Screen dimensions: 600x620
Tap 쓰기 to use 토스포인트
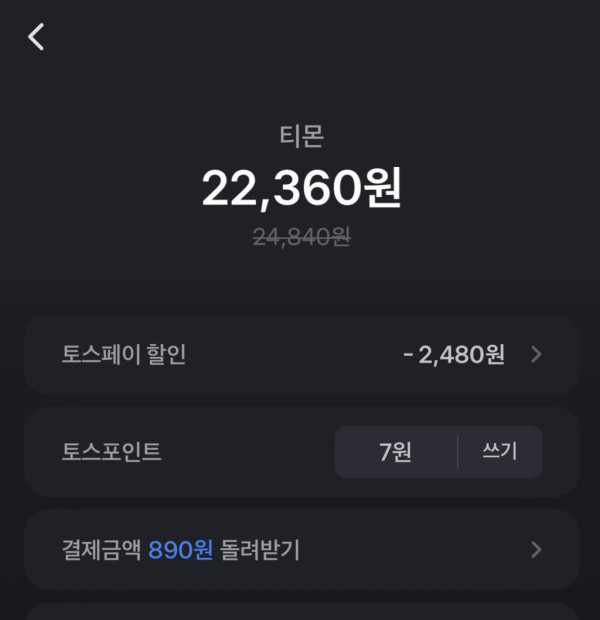500,452
